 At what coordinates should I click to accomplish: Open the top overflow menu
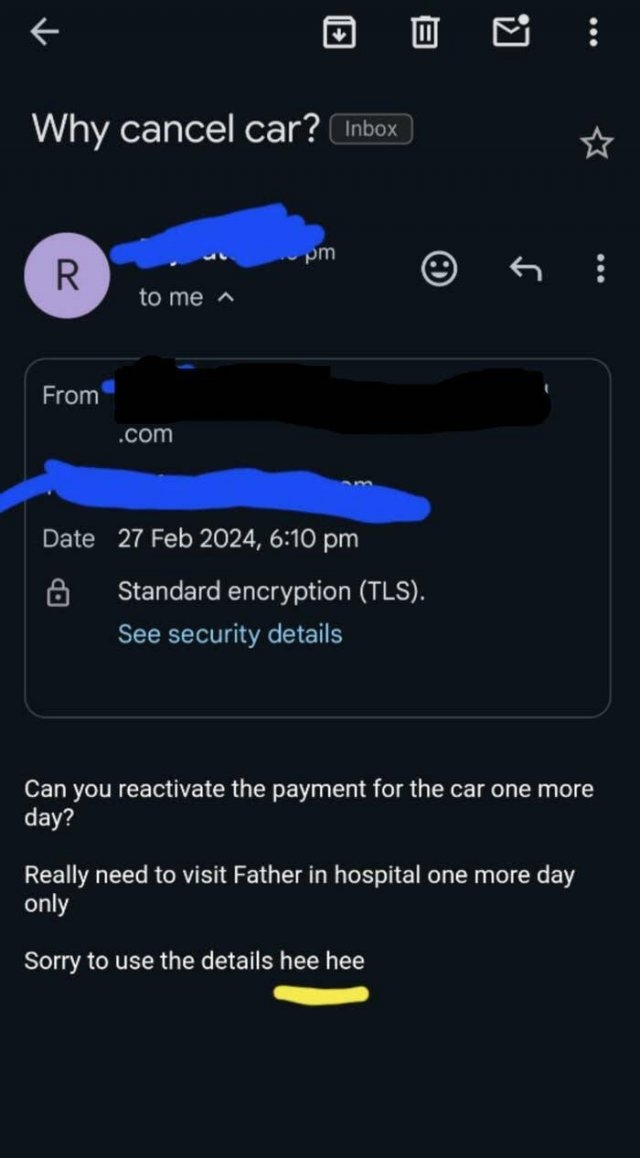pos(593,34)
